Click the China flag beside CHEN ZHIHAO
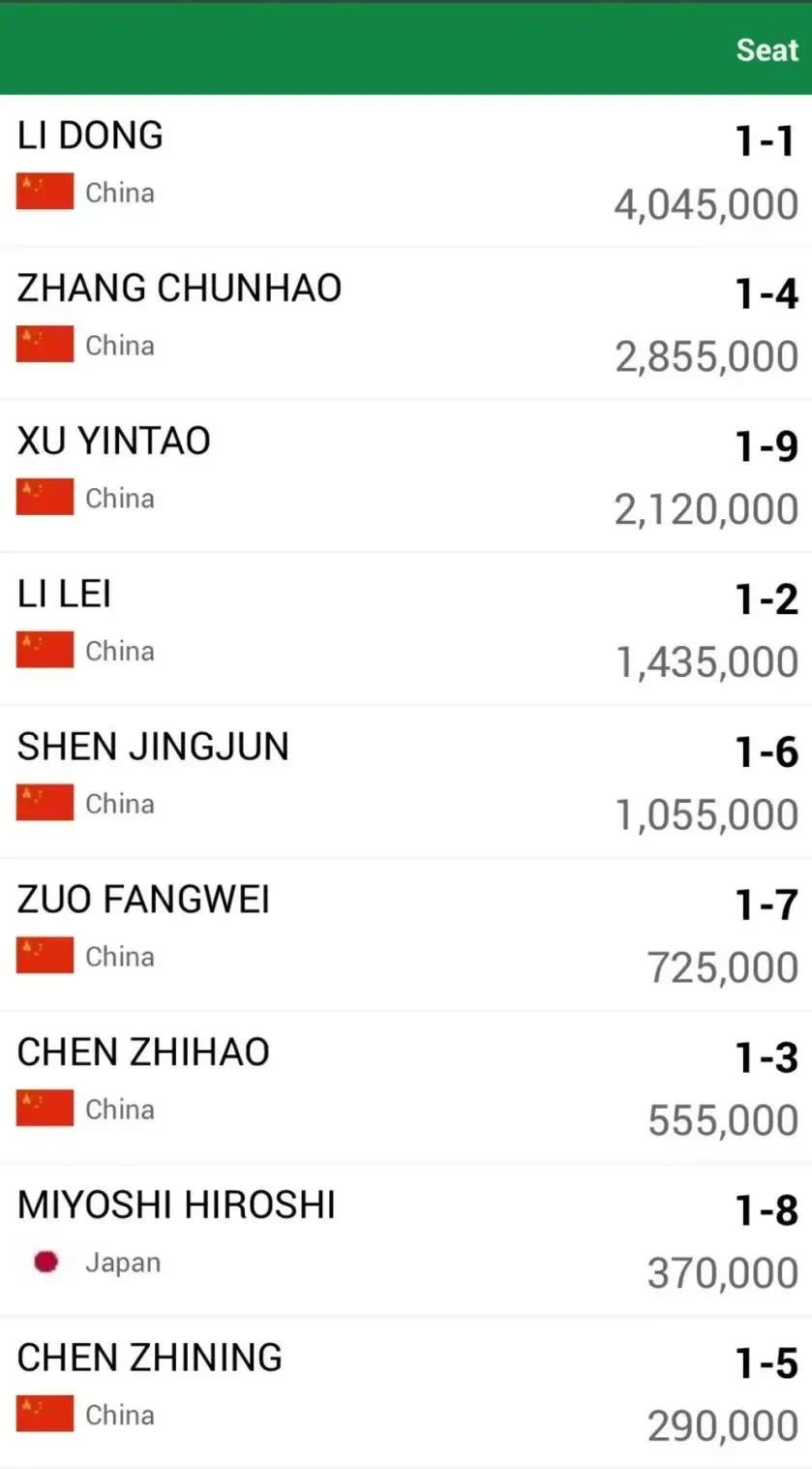 (x=45, y=1107)
